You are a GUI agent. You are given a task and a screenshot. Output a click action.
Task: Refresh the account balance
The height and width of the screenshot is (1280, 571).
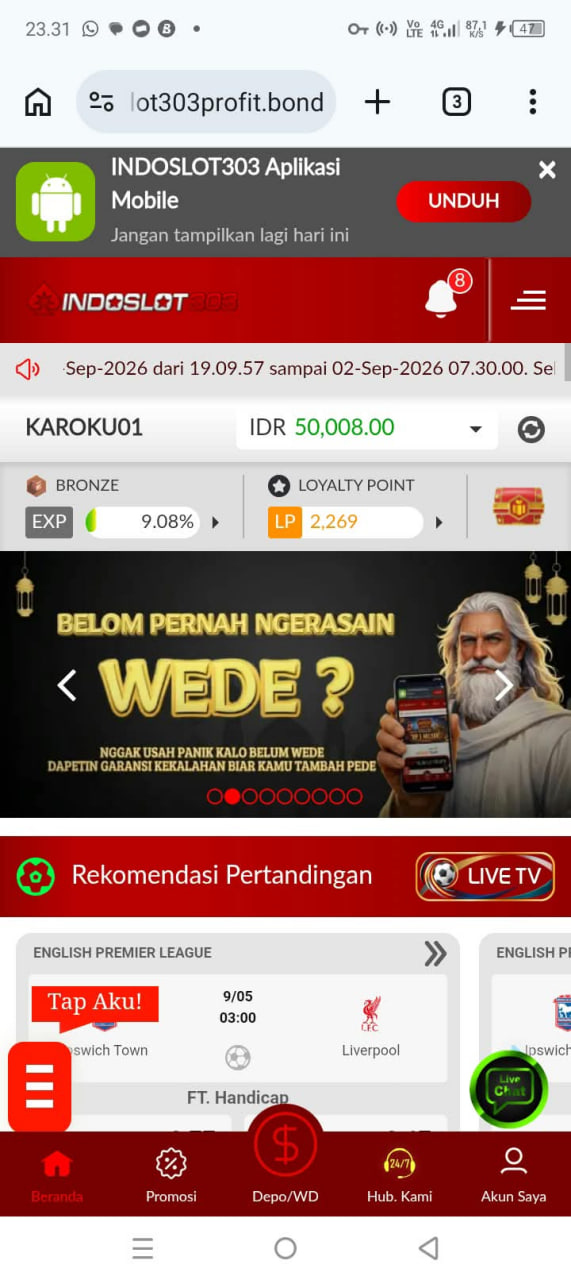click(x=531, y=429)
